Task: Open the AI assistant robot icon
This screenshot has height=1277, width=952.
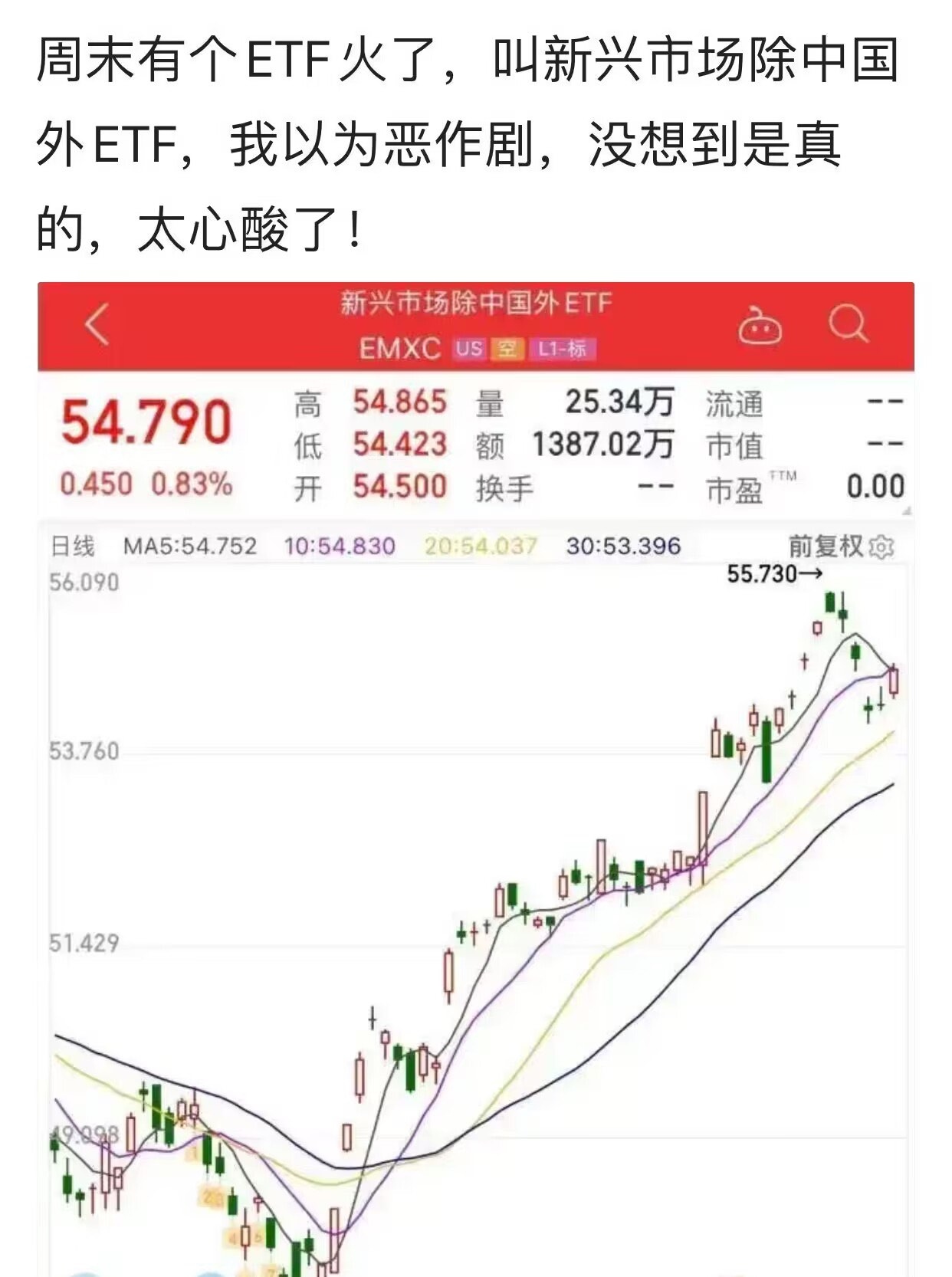Action: pos(759,326)
